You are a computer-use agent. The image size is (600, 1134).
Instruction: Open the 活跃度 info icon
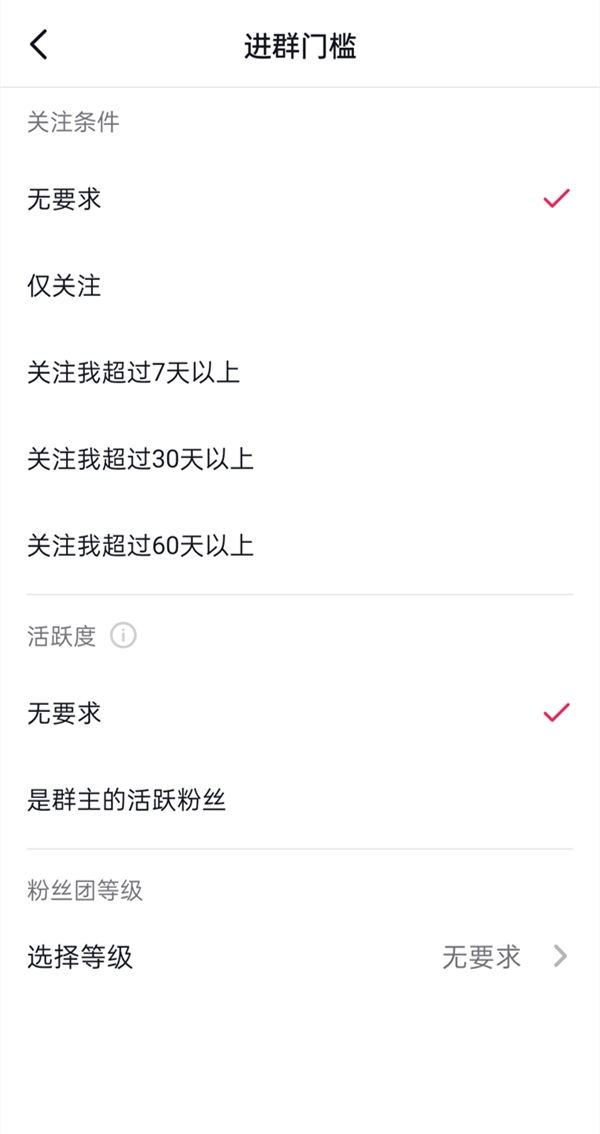123,636
